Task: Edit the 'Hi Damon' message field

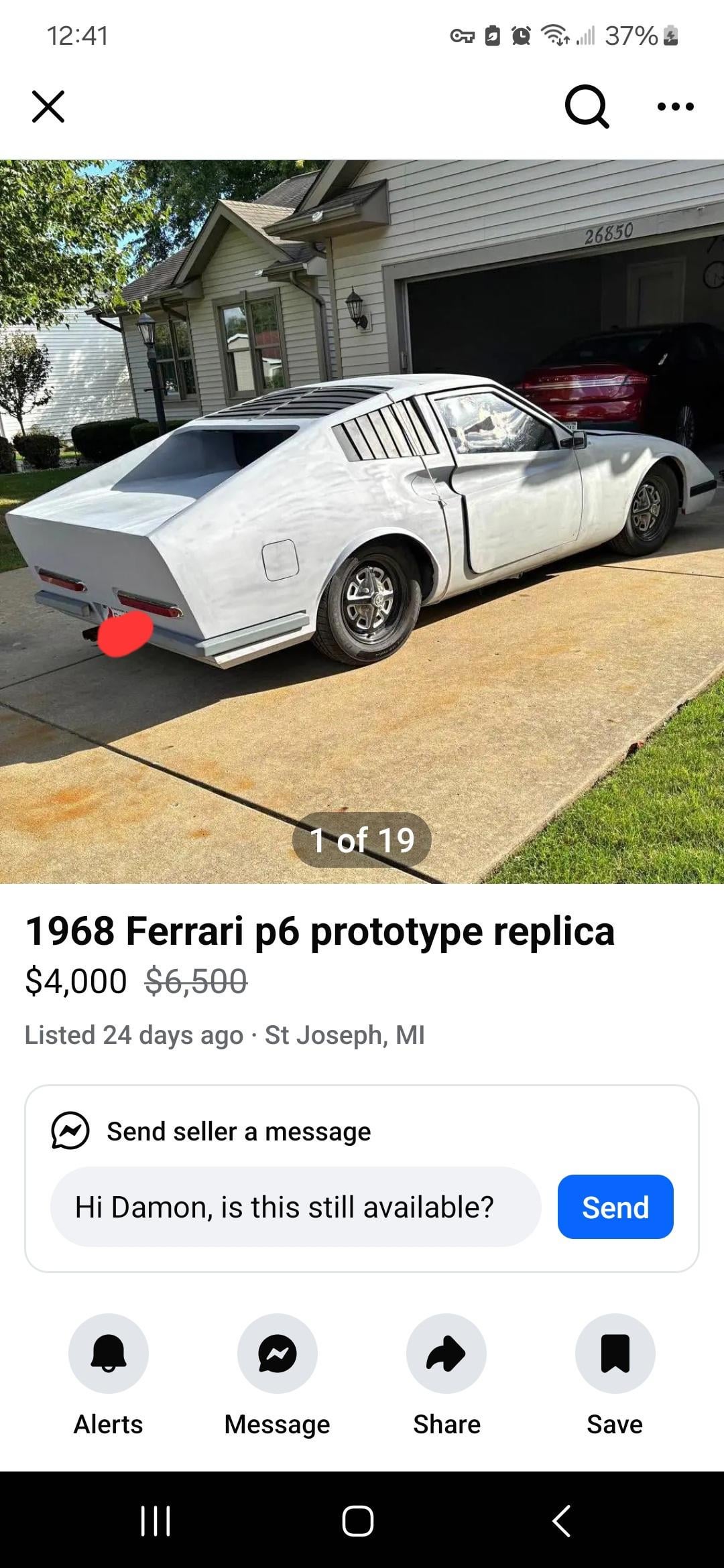Action: click(x=295, y=1207)
